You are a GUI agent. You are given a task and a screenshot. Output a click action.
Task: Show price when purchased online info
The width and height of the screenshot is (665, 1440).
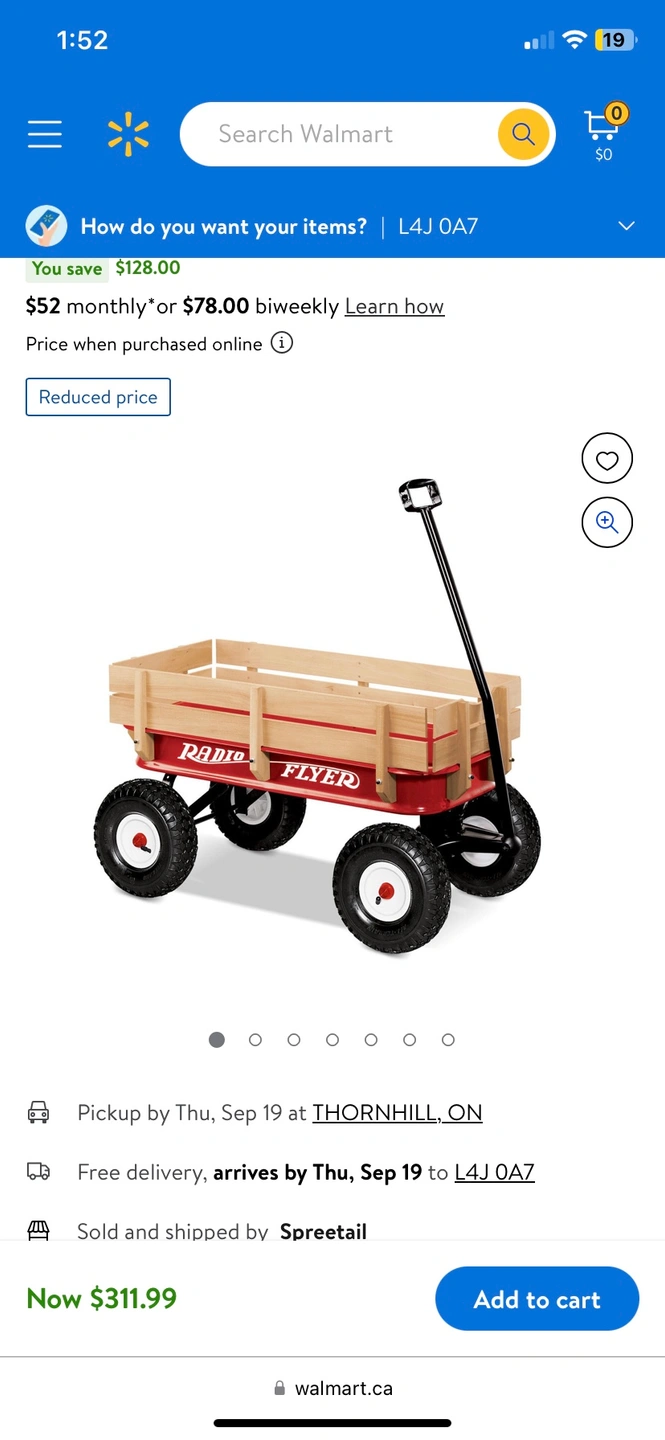click(282, 344)
